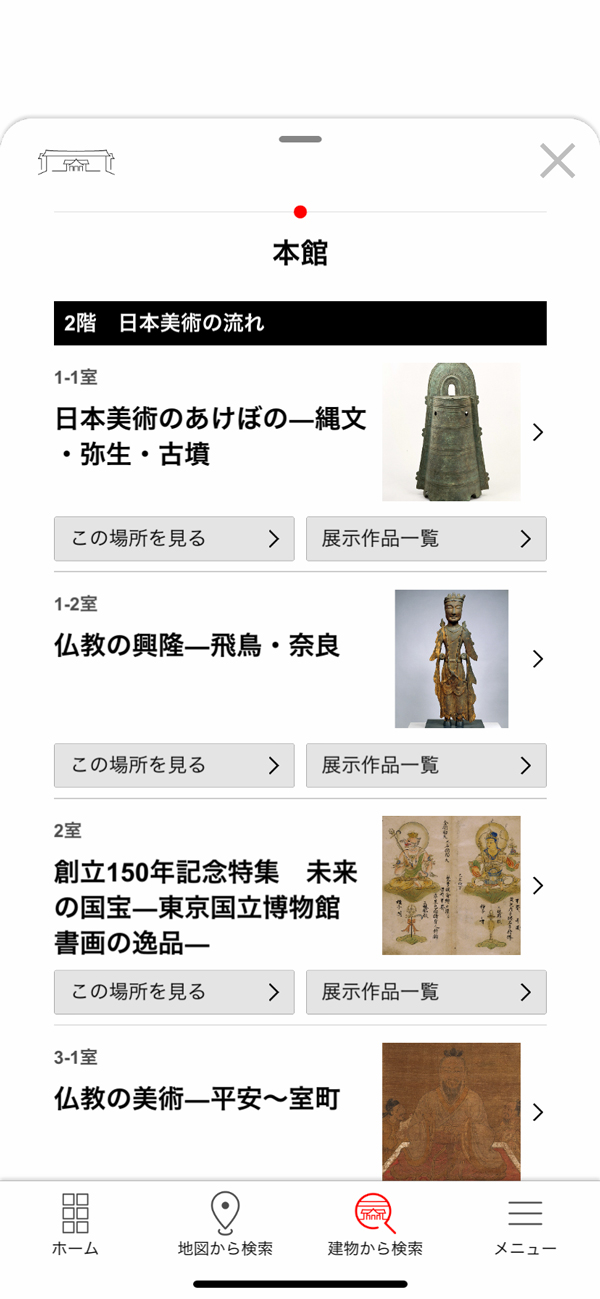The image size is (600, 1299).
Task: Open room 1-2 仏教の興隆—飛鳥・奈良
Action: coord(300,658)
